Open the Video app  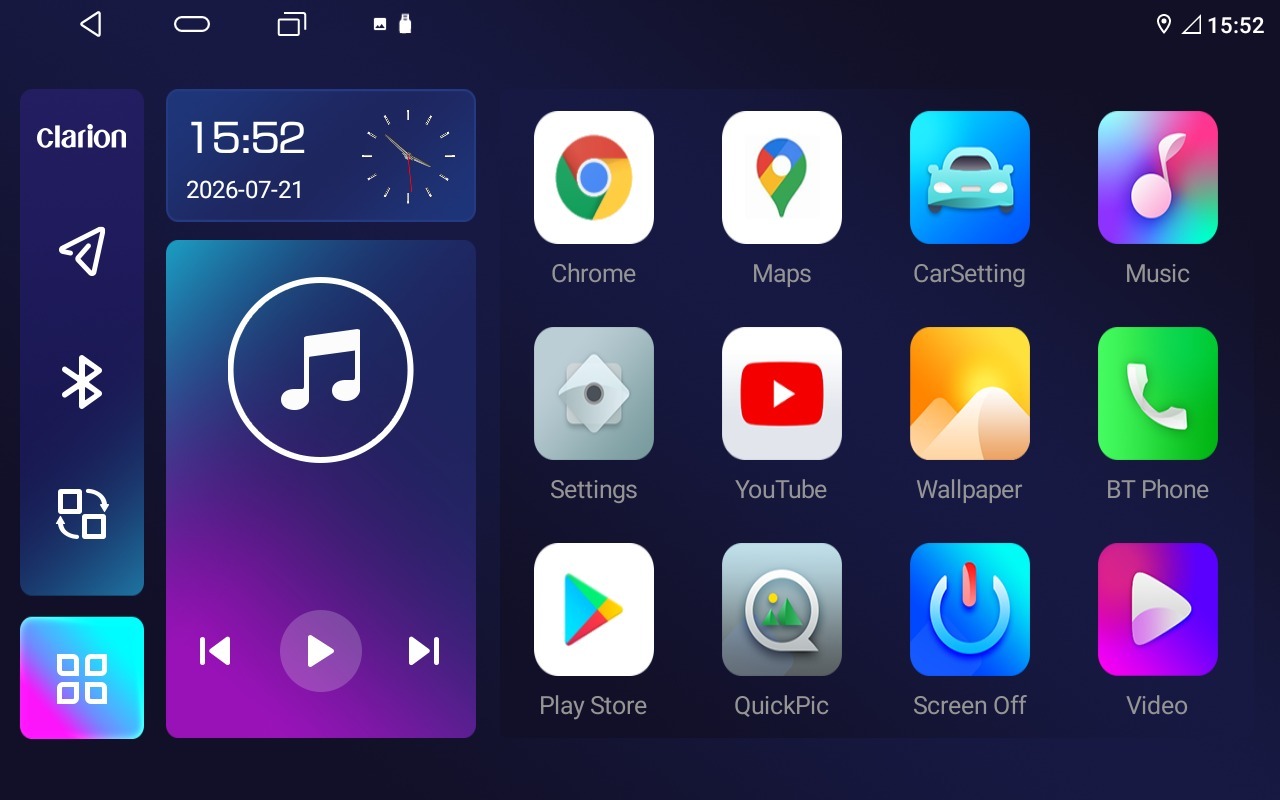click(x=1158, y=610)
